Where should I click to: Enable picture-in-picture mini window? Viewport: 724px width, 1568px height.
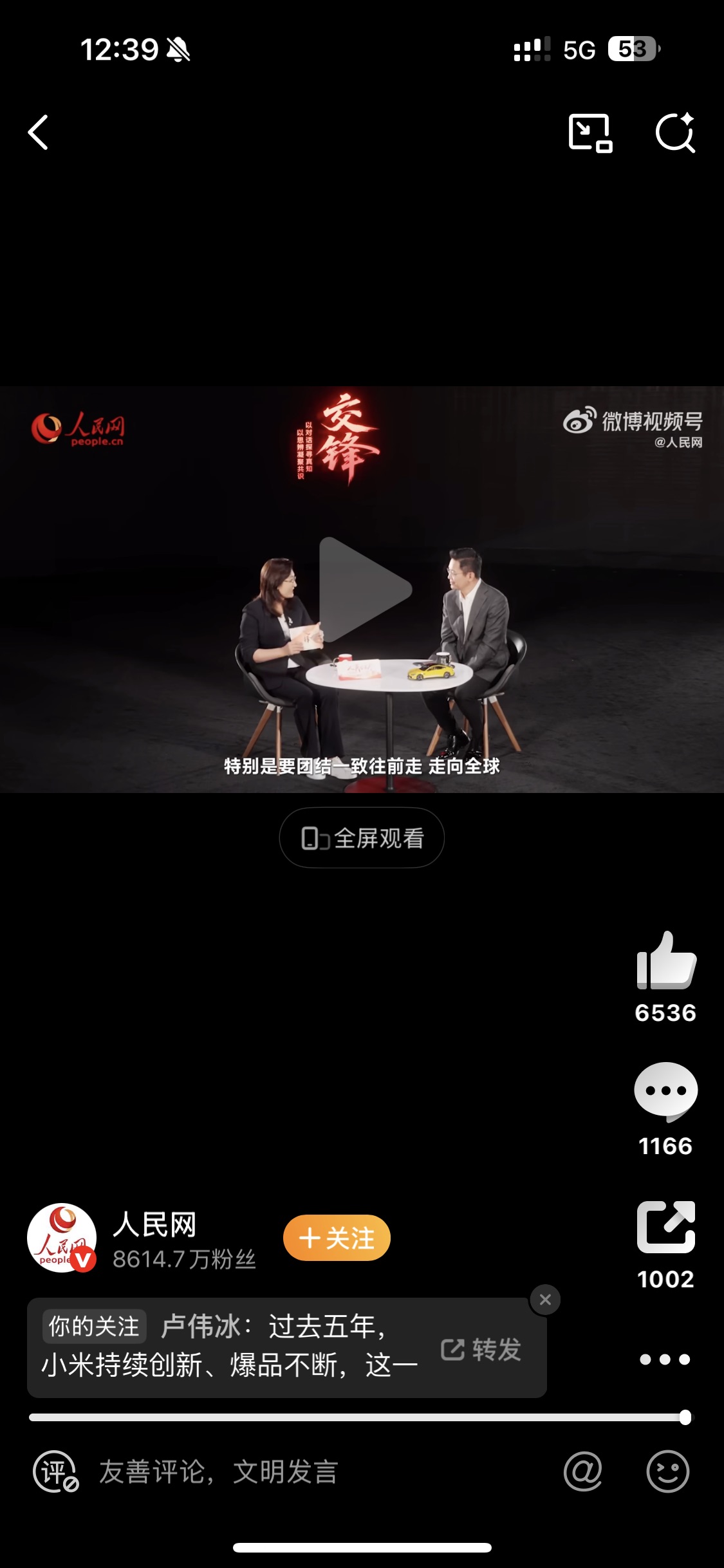[x=589, y=133]
